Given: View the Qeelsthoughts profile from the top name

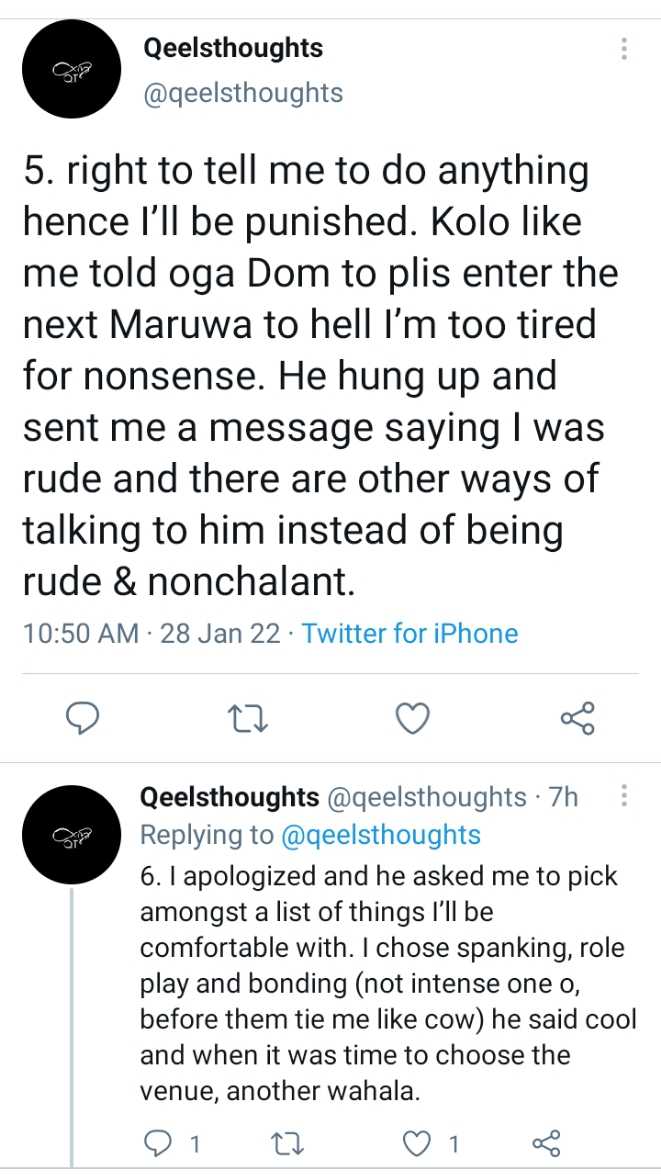Looking at the screenshot, I should (x=233, y=49).
